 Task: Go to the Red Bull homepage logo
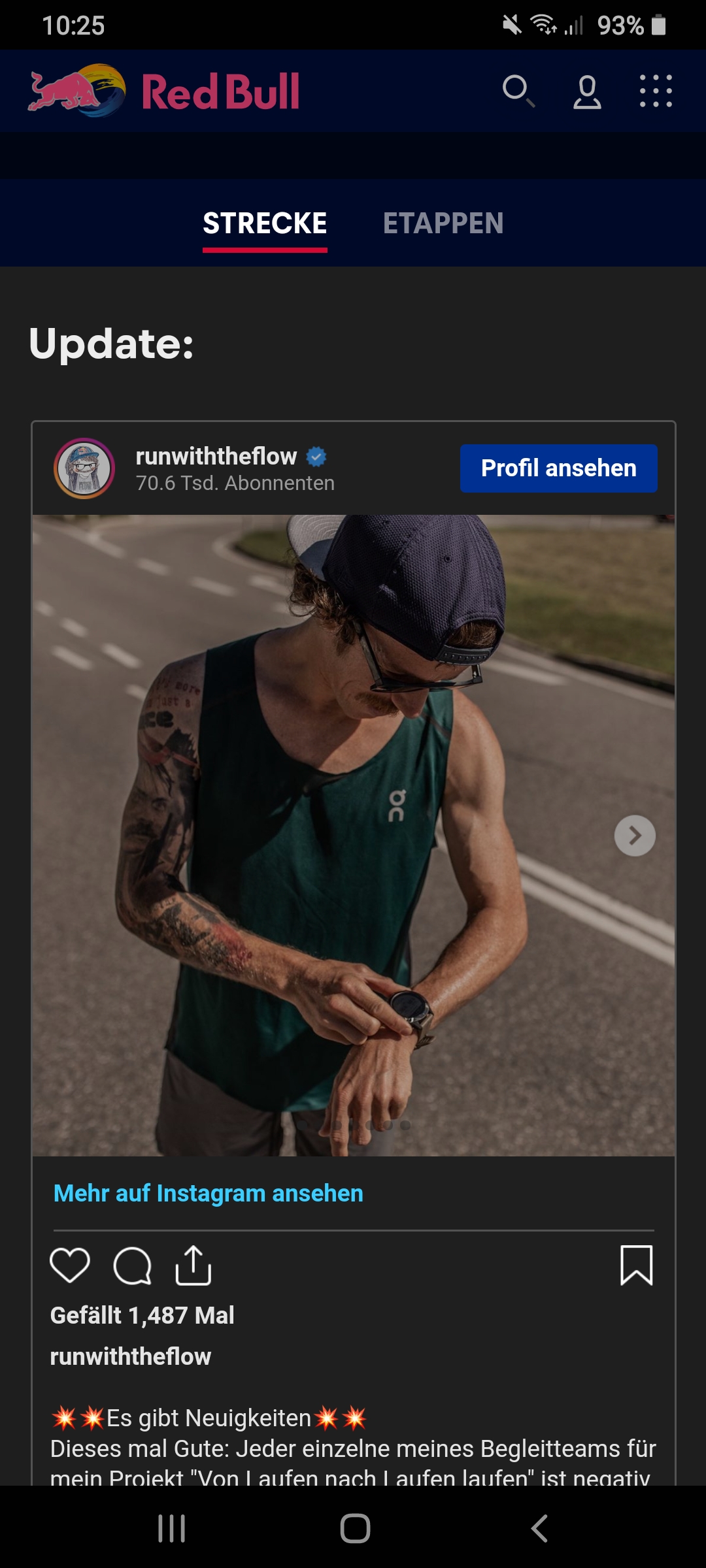pyautogui.click(x=164, y=91)
